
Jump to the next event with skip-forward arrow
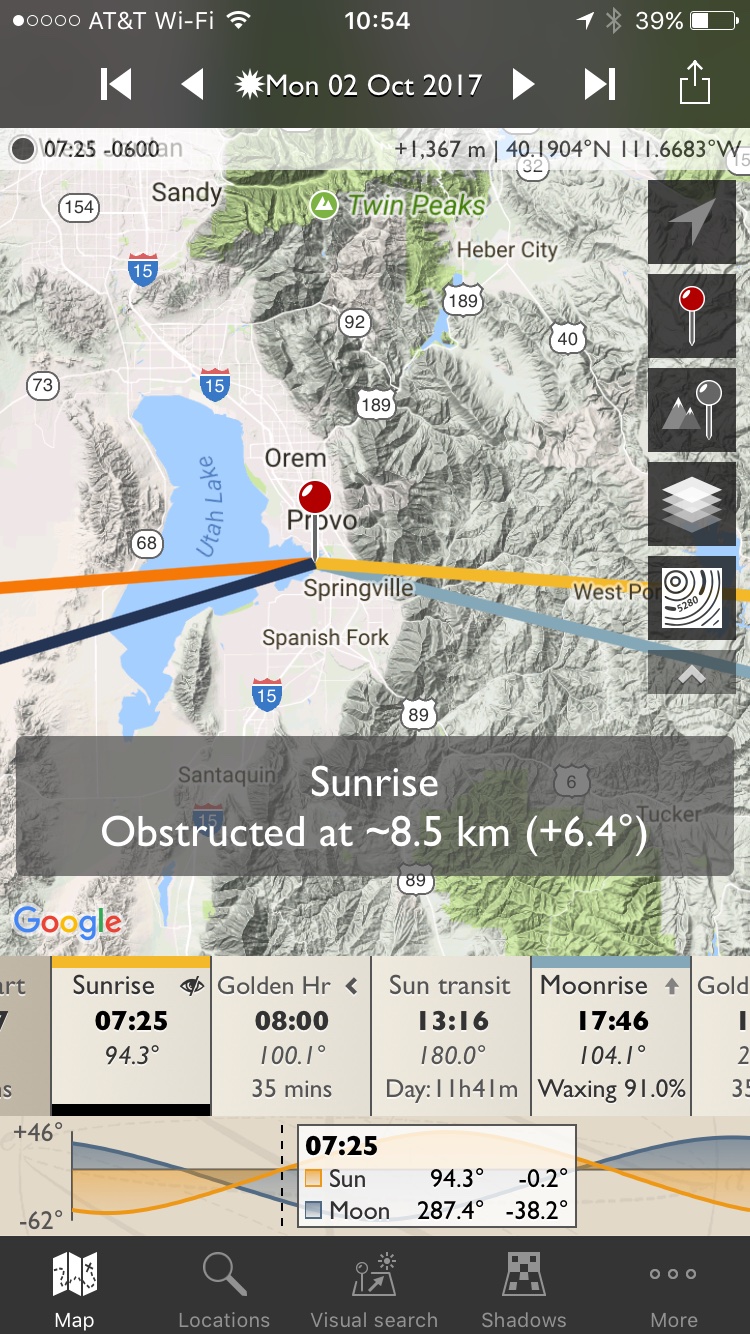[x=600, y=84]
